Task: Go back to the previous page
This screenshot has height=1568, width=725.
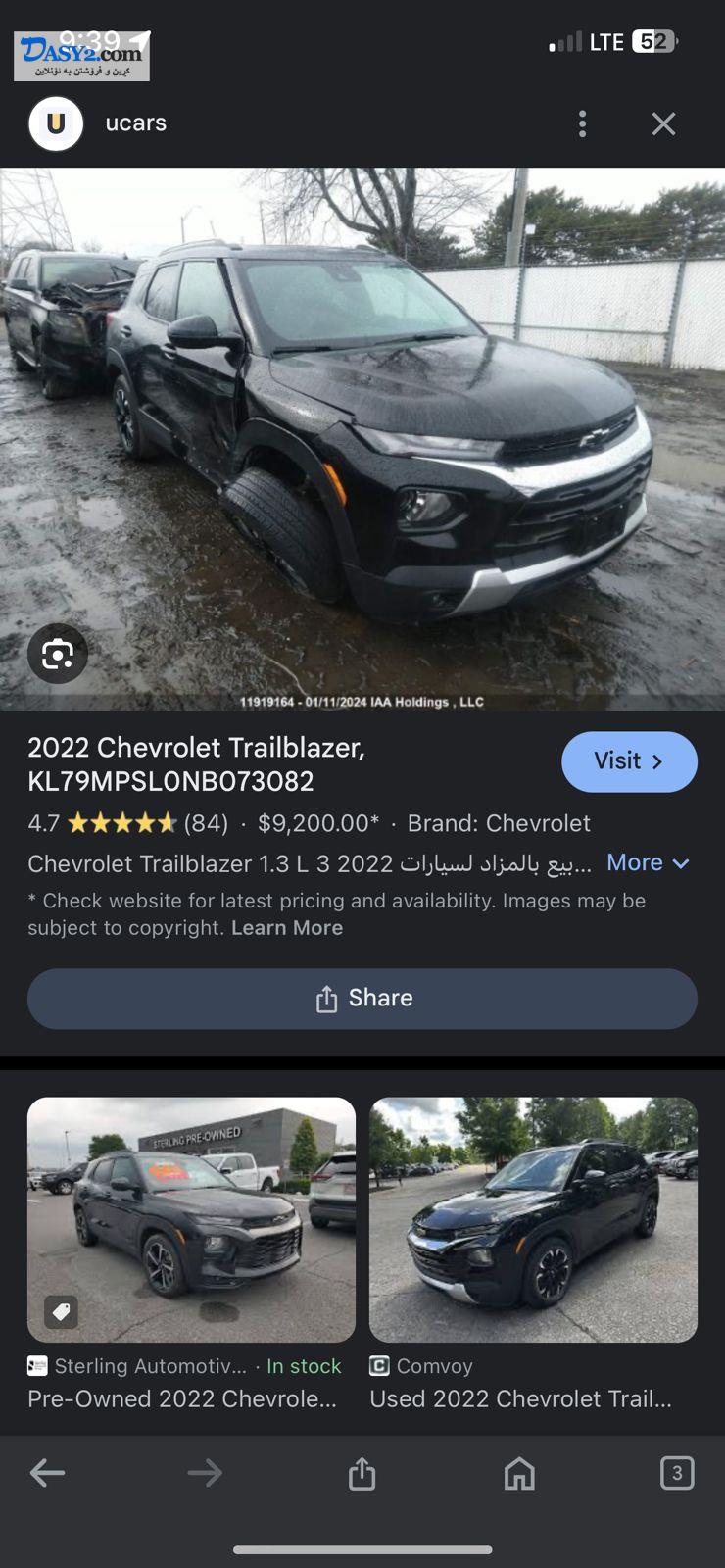Action: click(x=47, y=1472)
